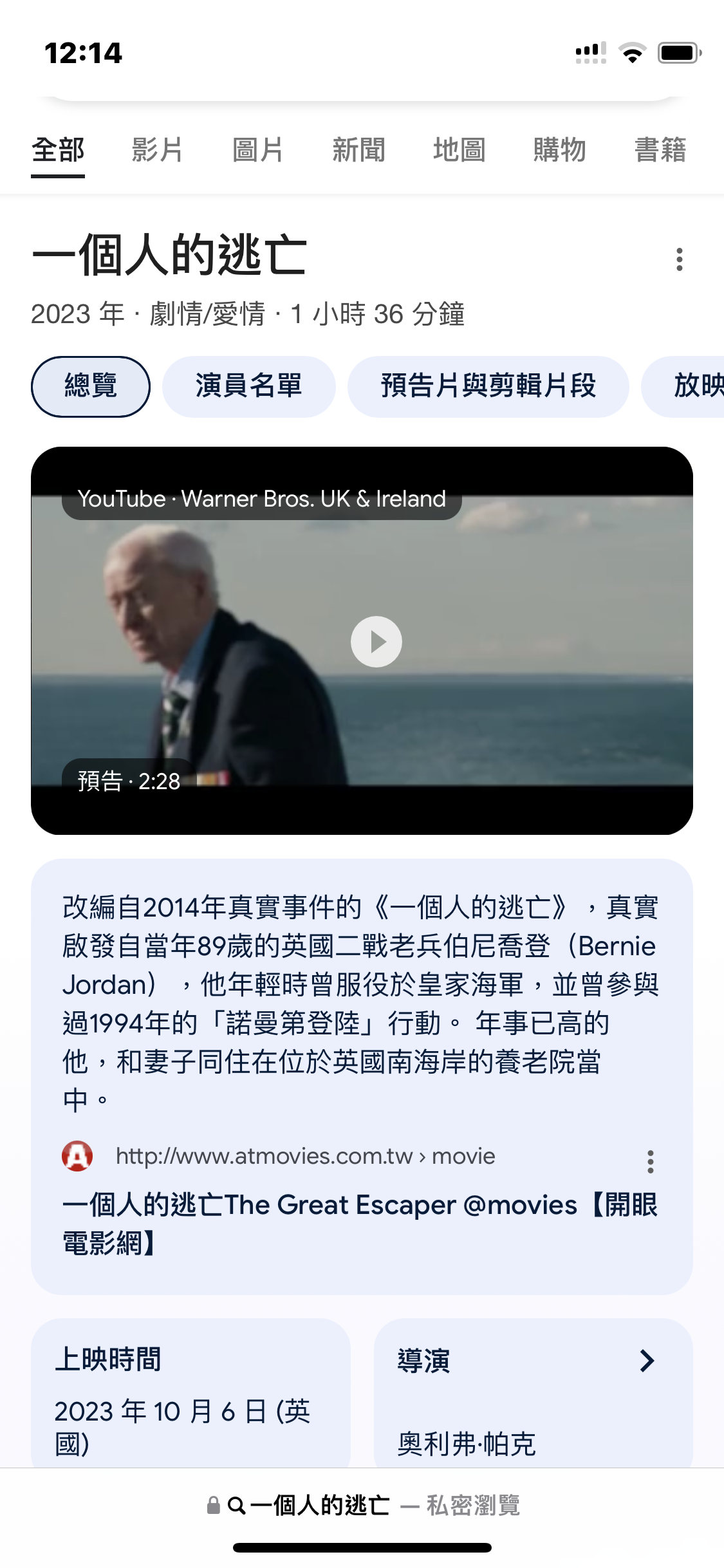Select the 全部 tab
Viewport: 724px width, 1568px height.
point(58,150)
